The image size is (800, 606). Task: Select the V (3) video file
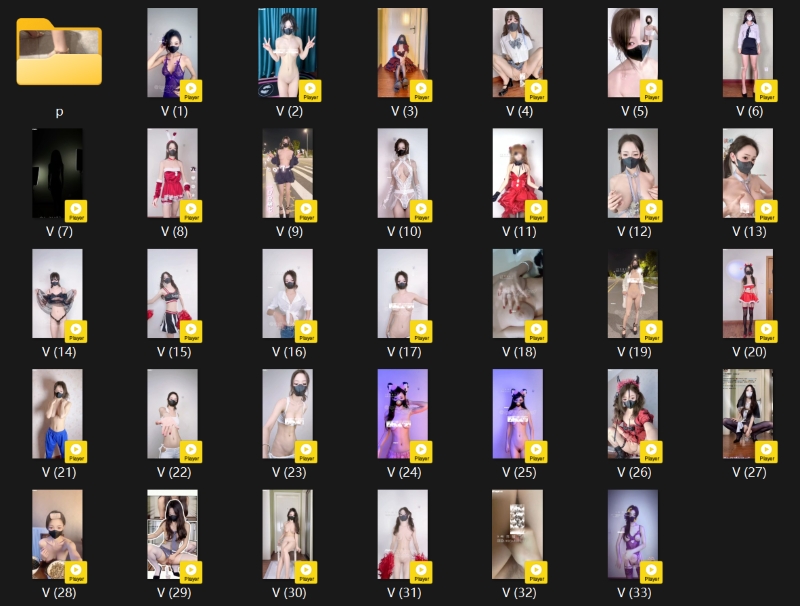pos(403,53)
